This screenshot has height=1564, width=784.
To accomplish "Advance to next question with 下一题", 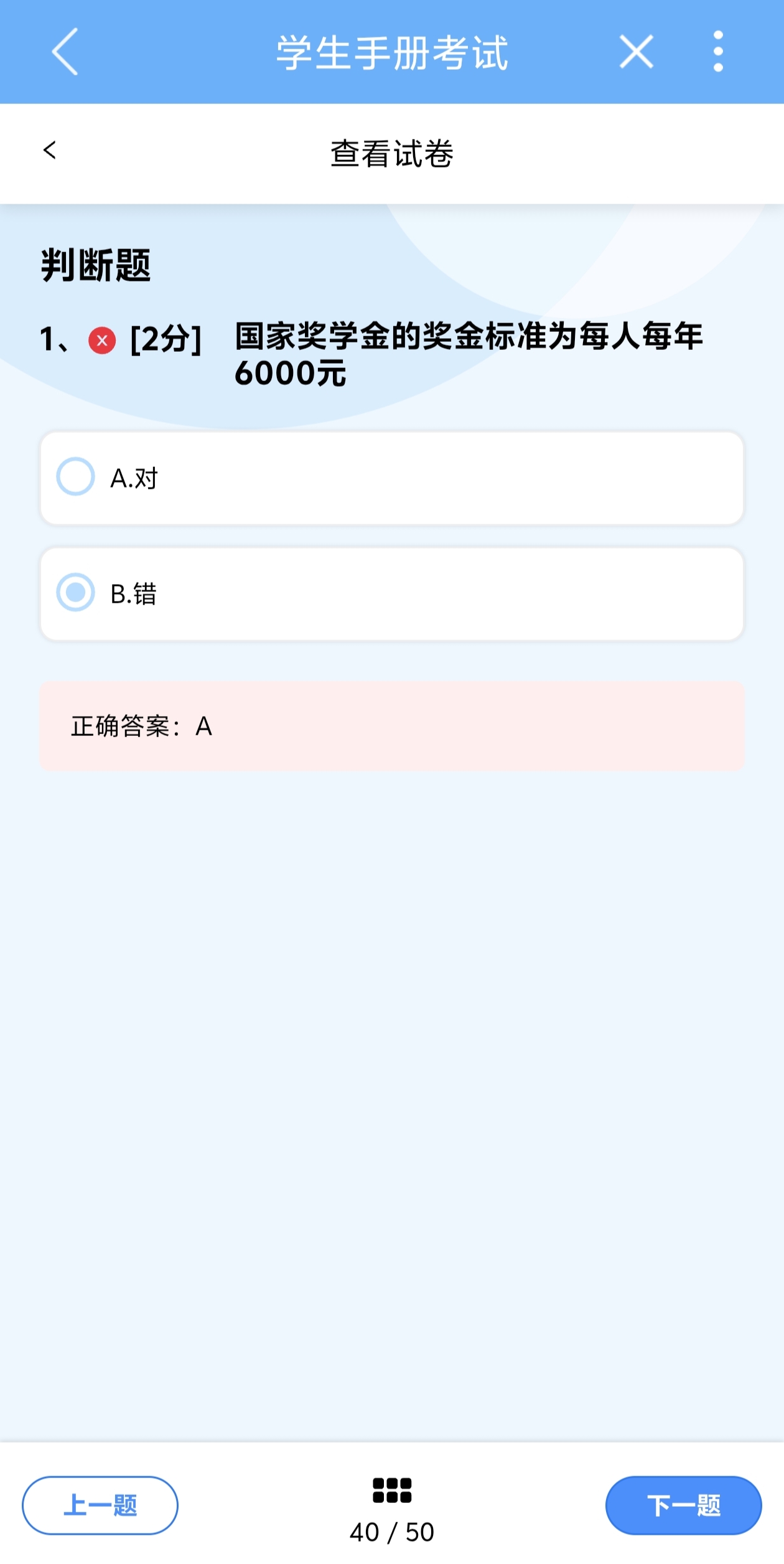I will (x=683, y=1505).
